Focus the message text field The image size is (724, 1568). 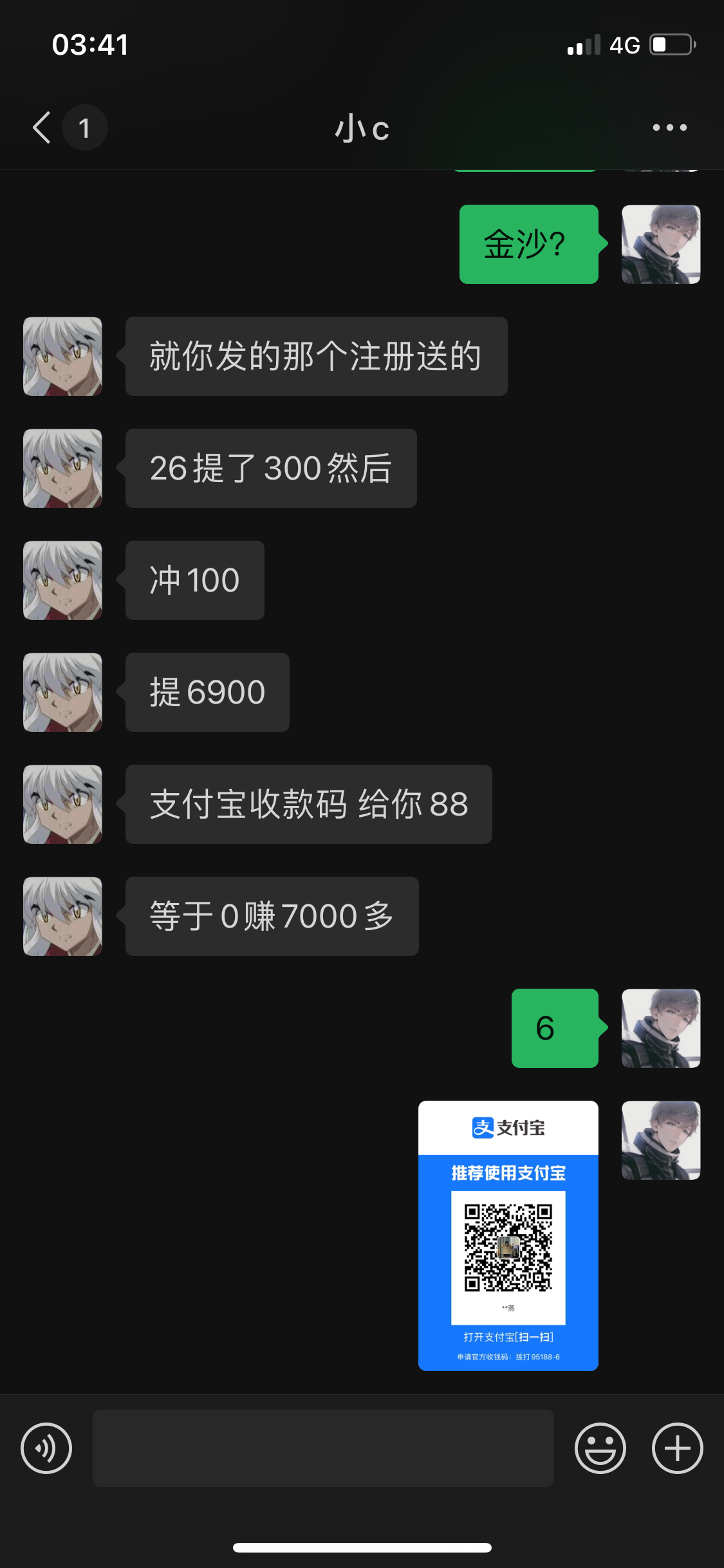[323, 1448]
